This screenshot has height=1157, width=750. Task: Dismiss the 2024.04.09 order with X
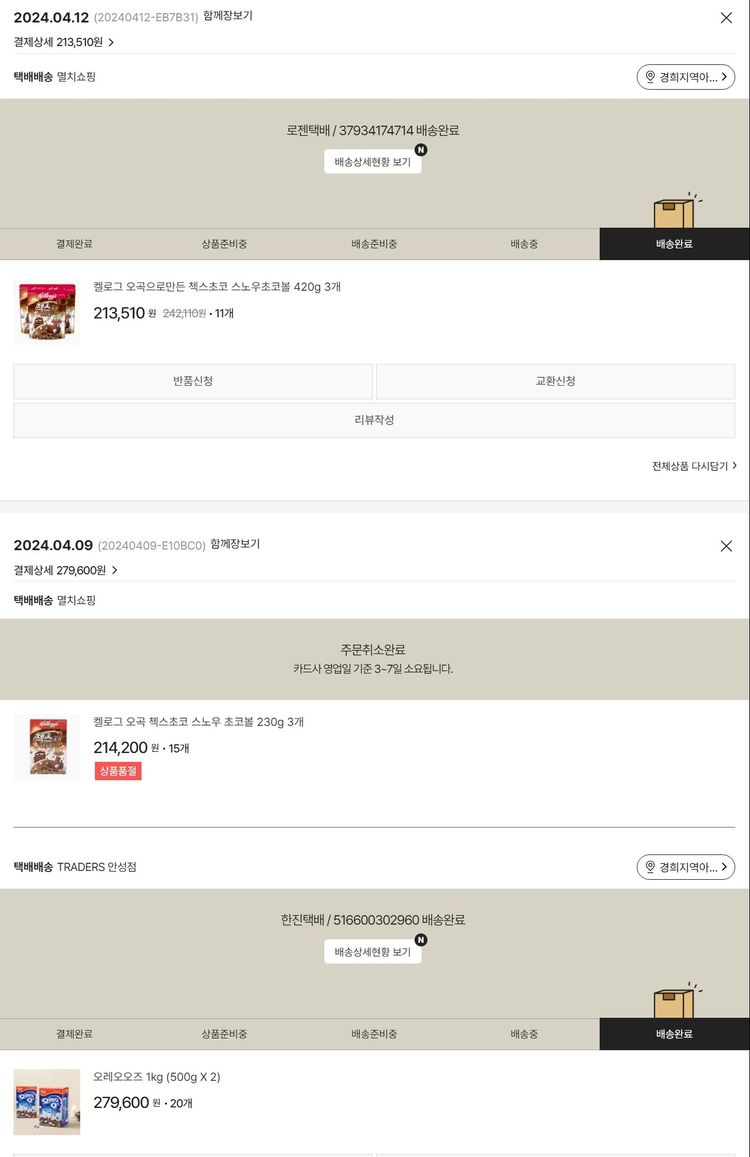[x=726, y=546]
